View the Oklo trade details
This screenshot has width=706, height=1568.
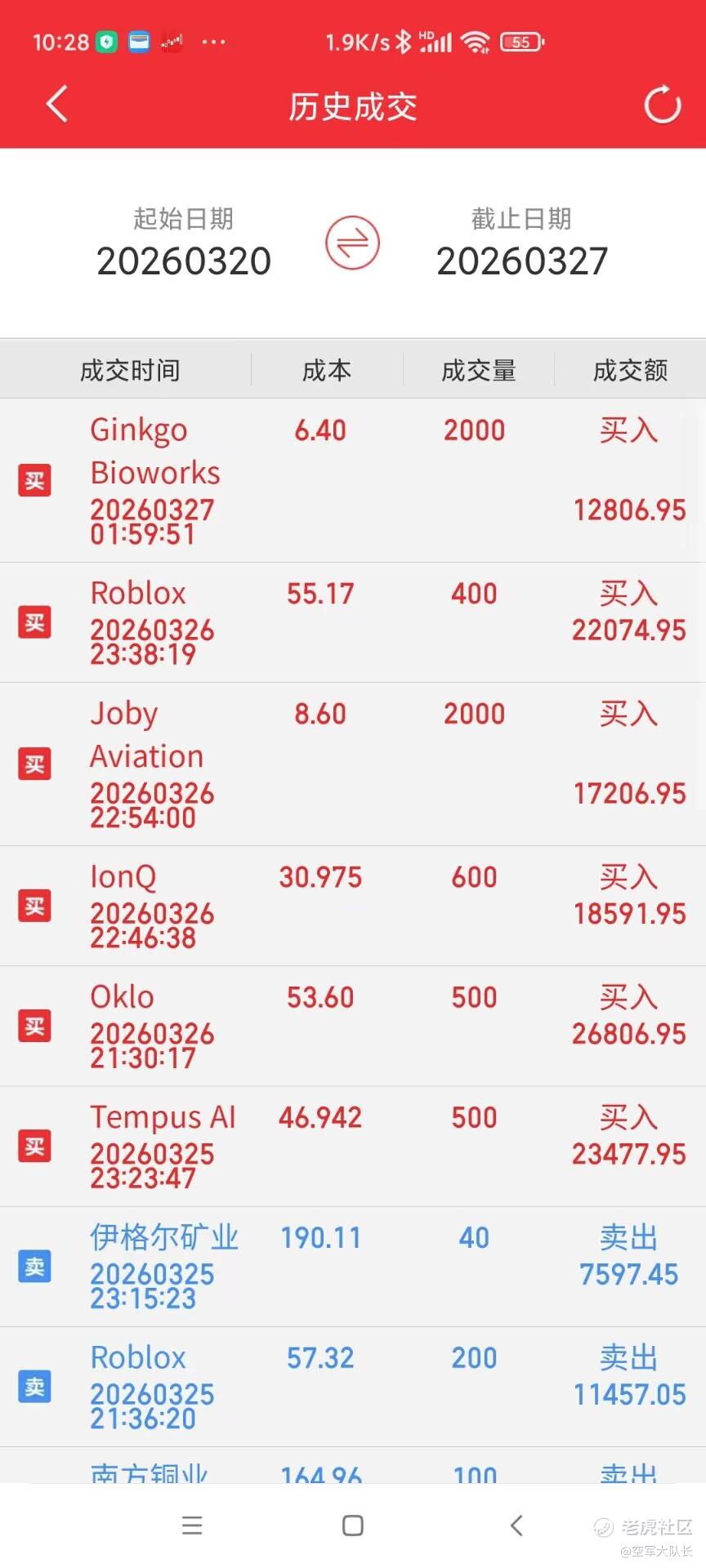pyautogui.click(x=353, y=1026)
